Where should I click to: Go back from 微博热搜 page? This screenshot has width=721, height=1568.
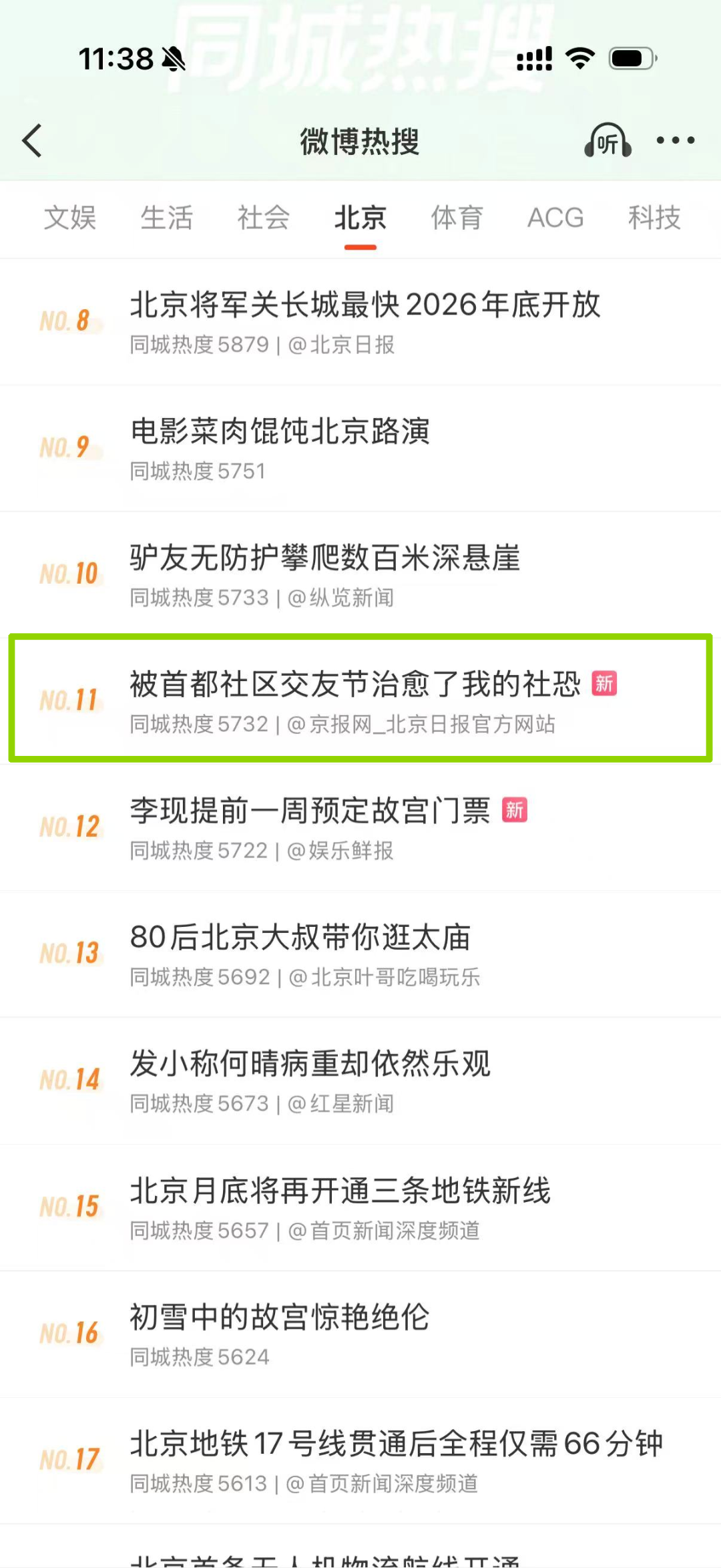pos(32,141)
